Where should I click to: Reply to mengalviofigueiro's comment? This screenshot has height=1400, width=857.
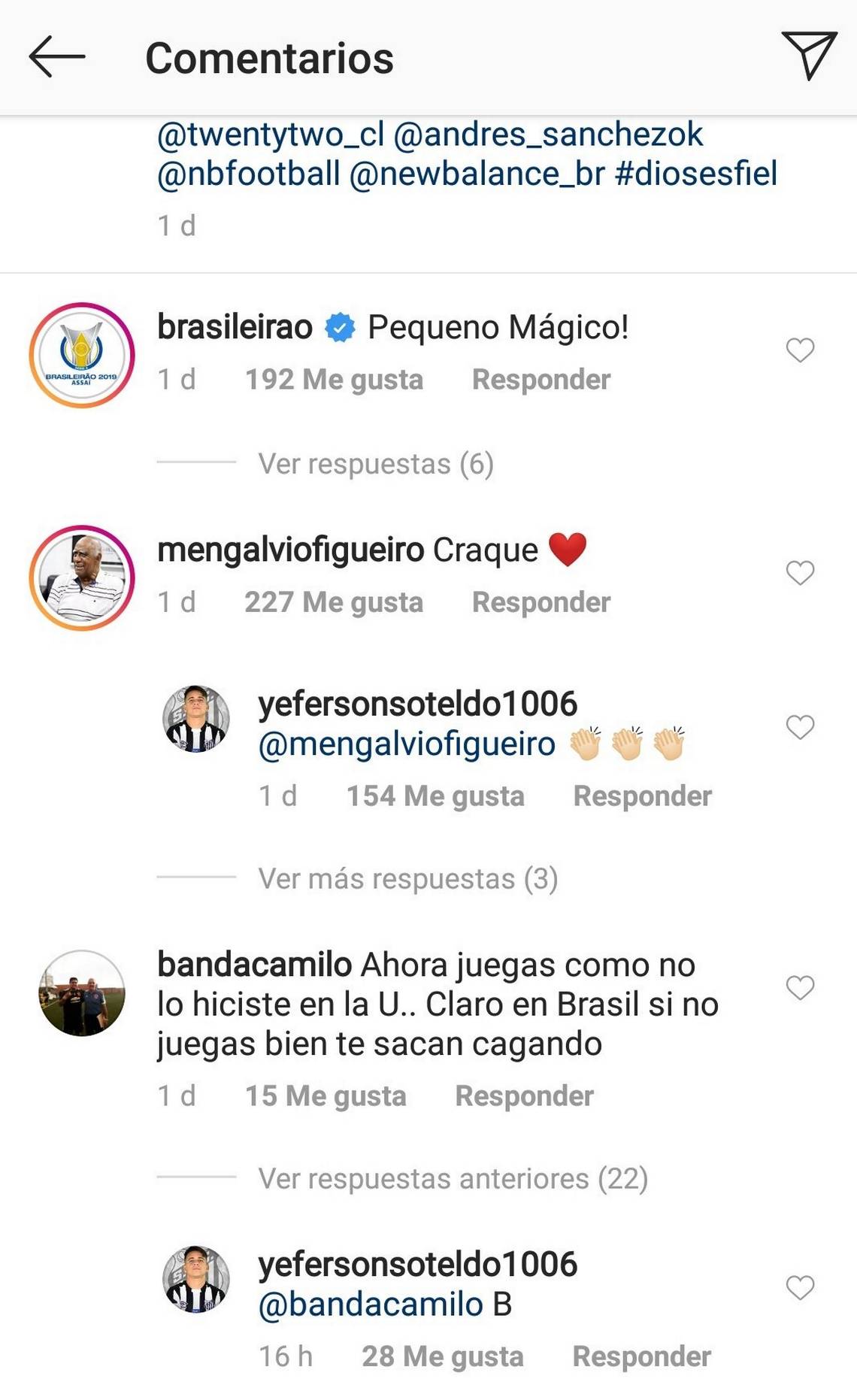coord(541,602)
